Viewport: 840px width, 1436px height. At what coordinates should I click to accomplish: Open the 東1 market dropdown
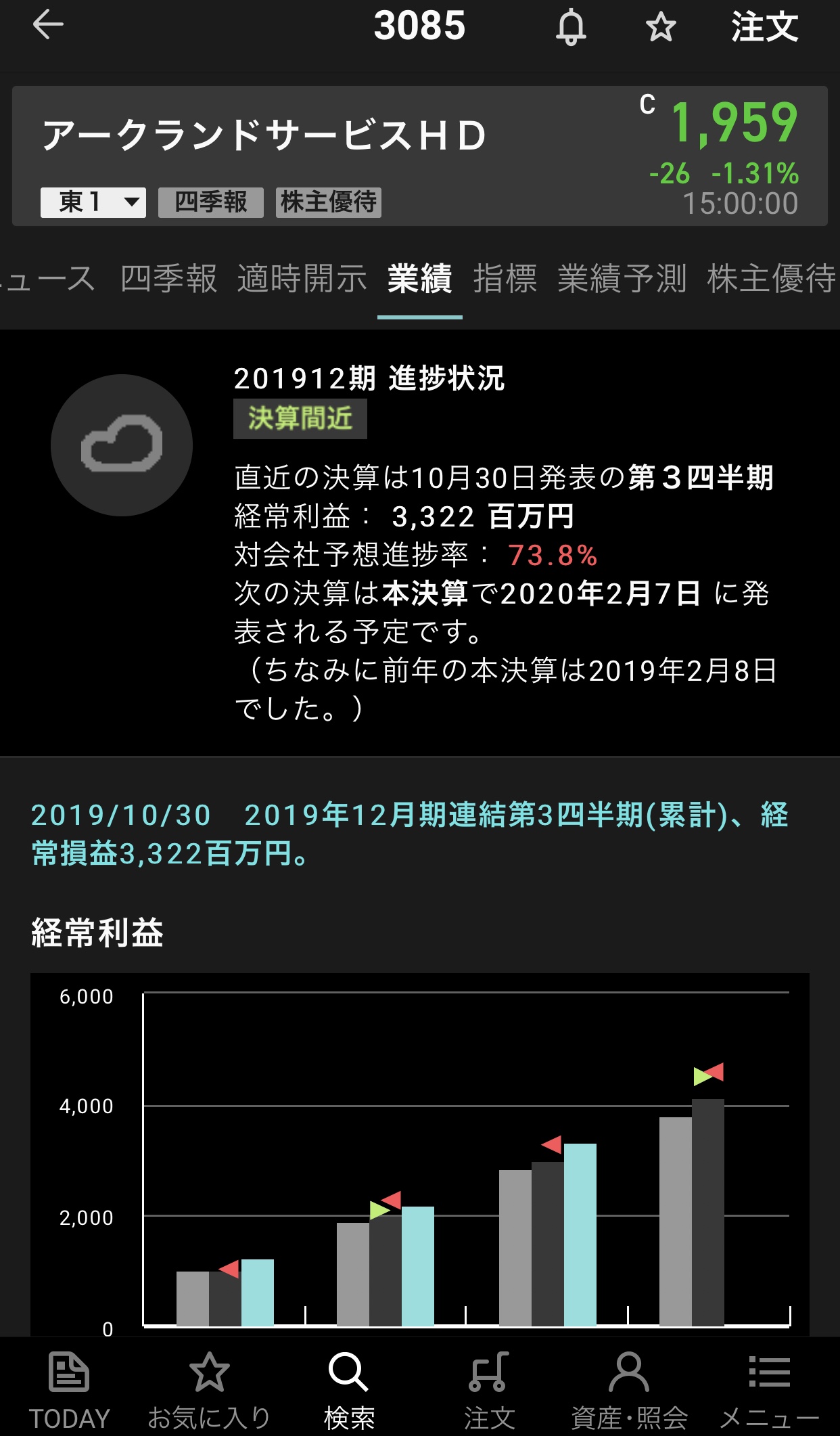click(x=93, y=202)
